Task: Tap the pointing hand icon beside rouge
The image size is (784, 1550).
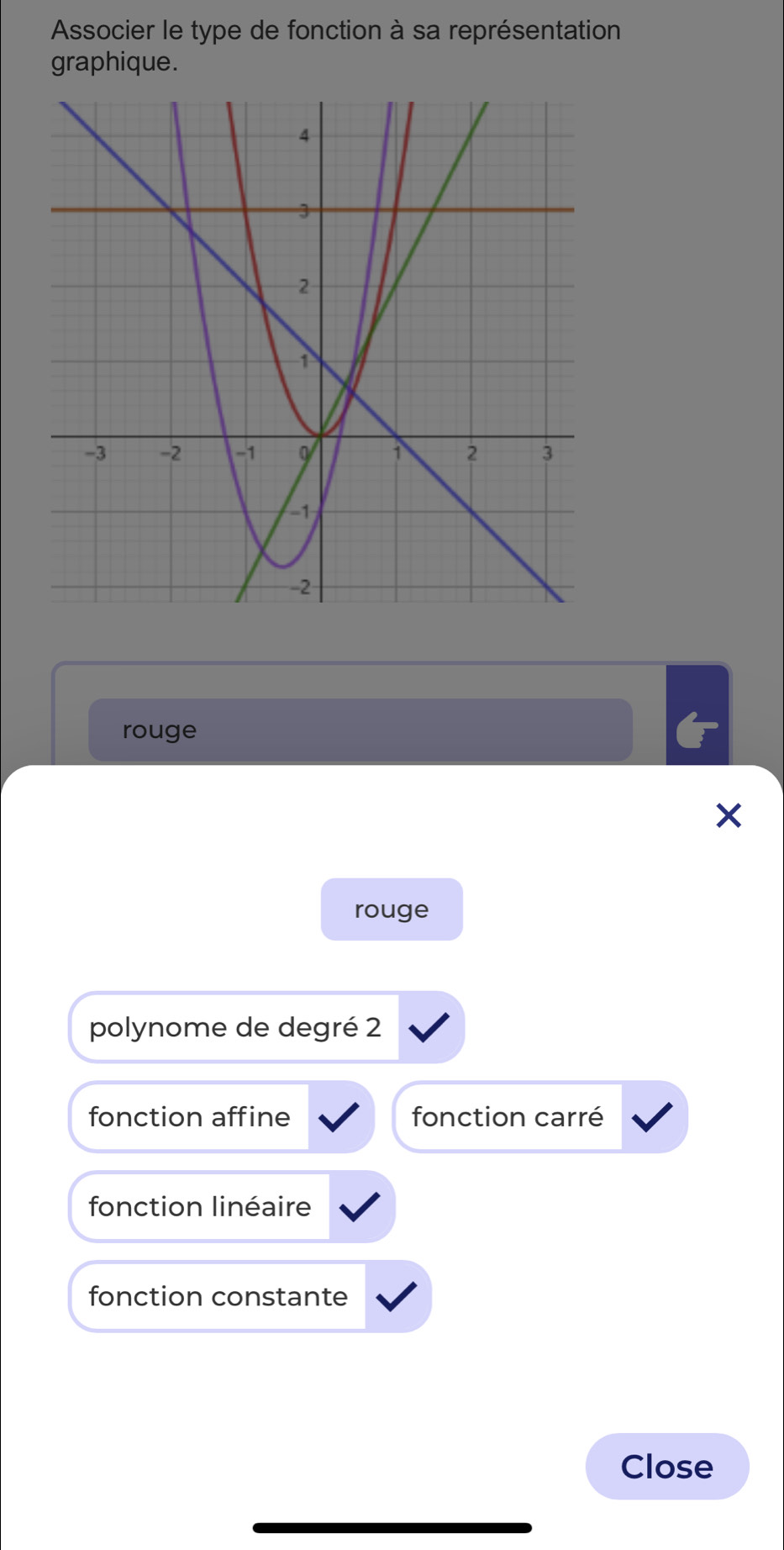Action: coord(697,728)
